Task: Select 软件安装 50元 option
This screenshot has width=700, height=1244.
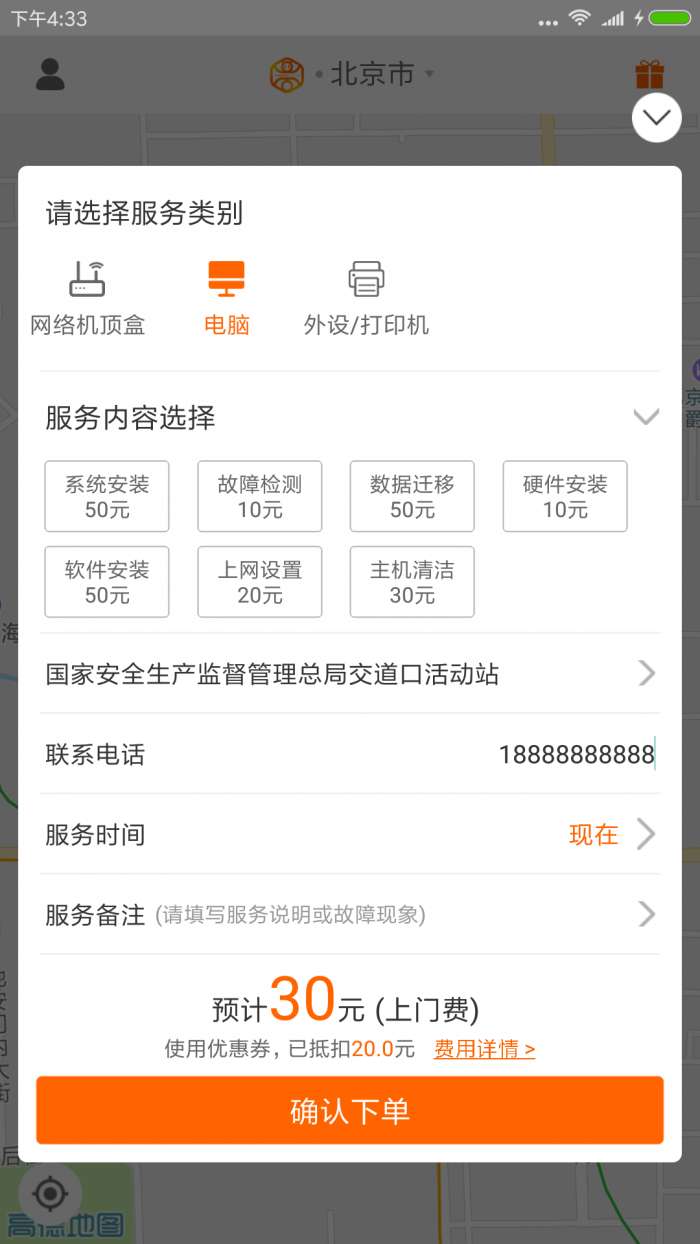Action: (x=107, y=582)
